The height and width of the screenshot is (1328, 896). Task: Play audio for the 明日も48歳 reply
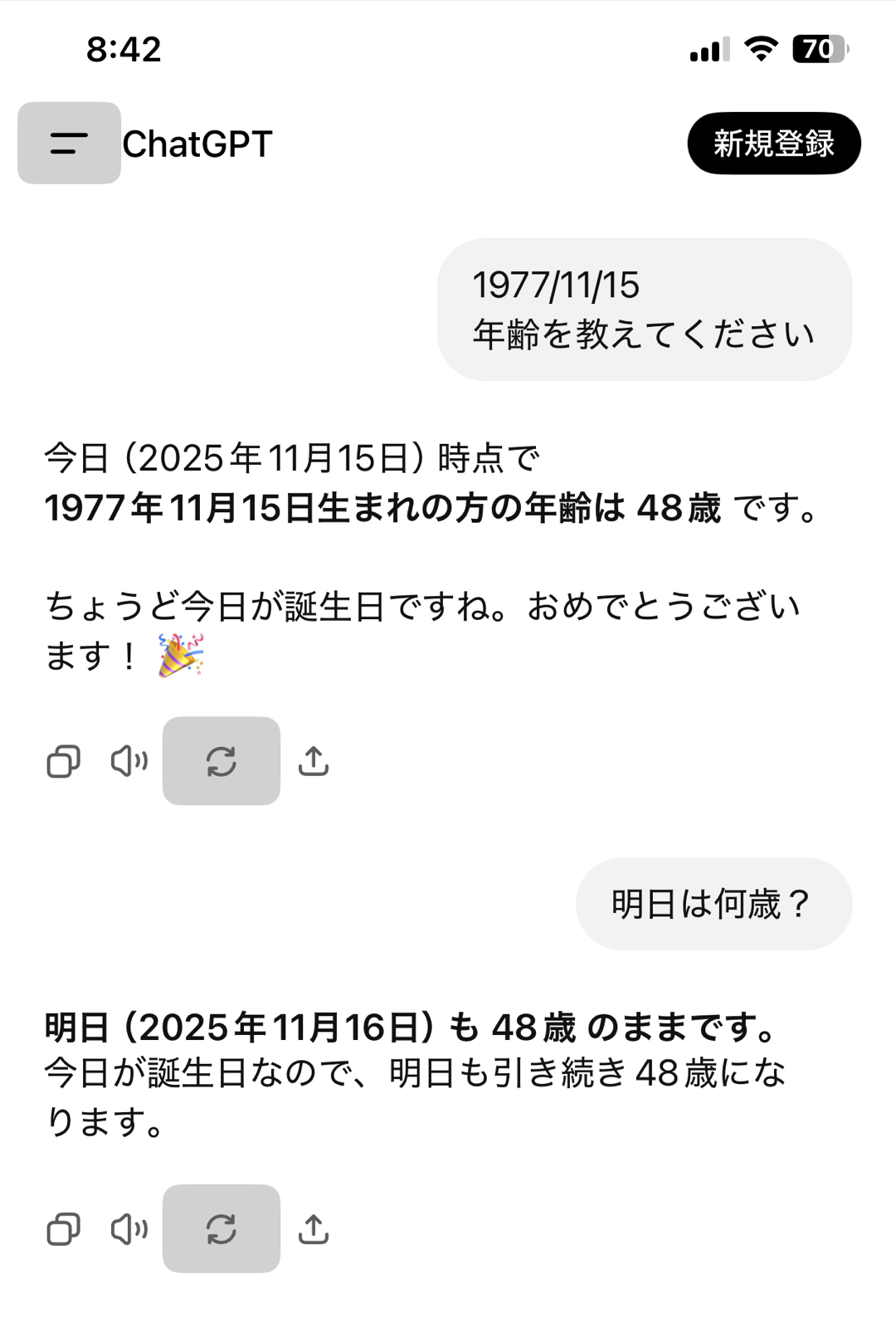coord(129,1228)
